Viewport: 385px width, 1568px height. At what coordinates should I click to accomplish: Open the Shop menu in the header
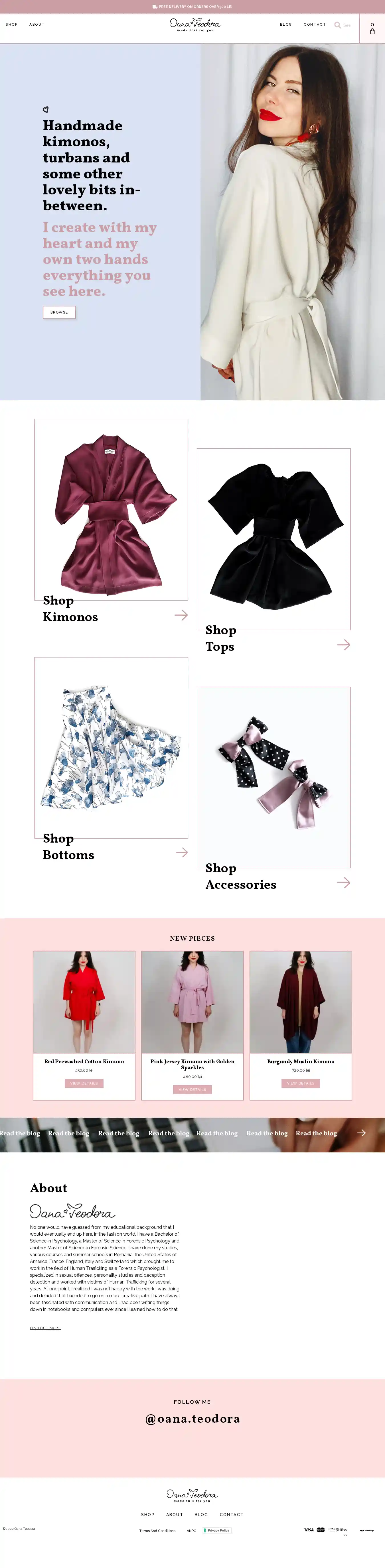point(12,24)
